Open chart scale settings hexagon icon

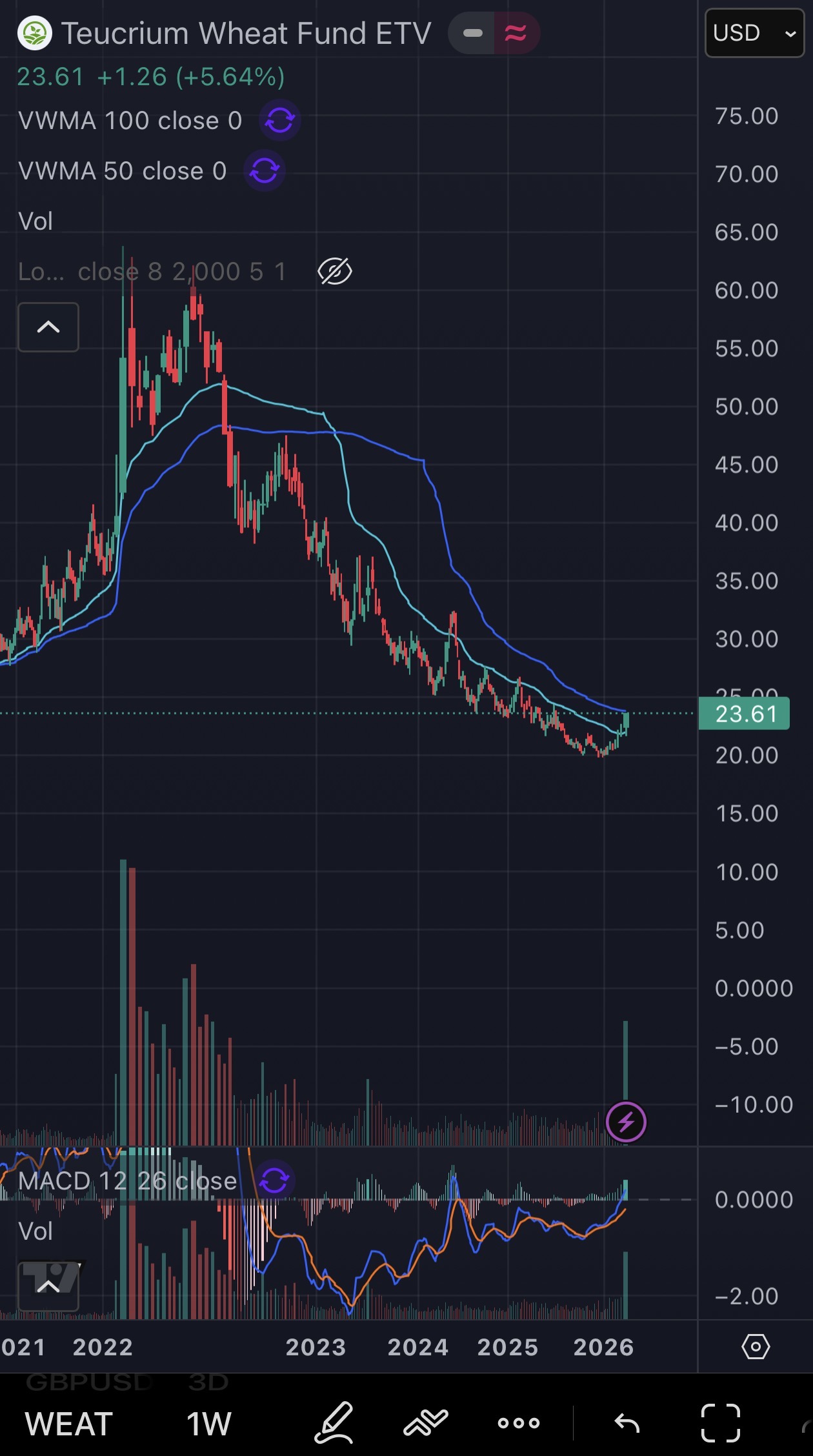(756, 1347)
